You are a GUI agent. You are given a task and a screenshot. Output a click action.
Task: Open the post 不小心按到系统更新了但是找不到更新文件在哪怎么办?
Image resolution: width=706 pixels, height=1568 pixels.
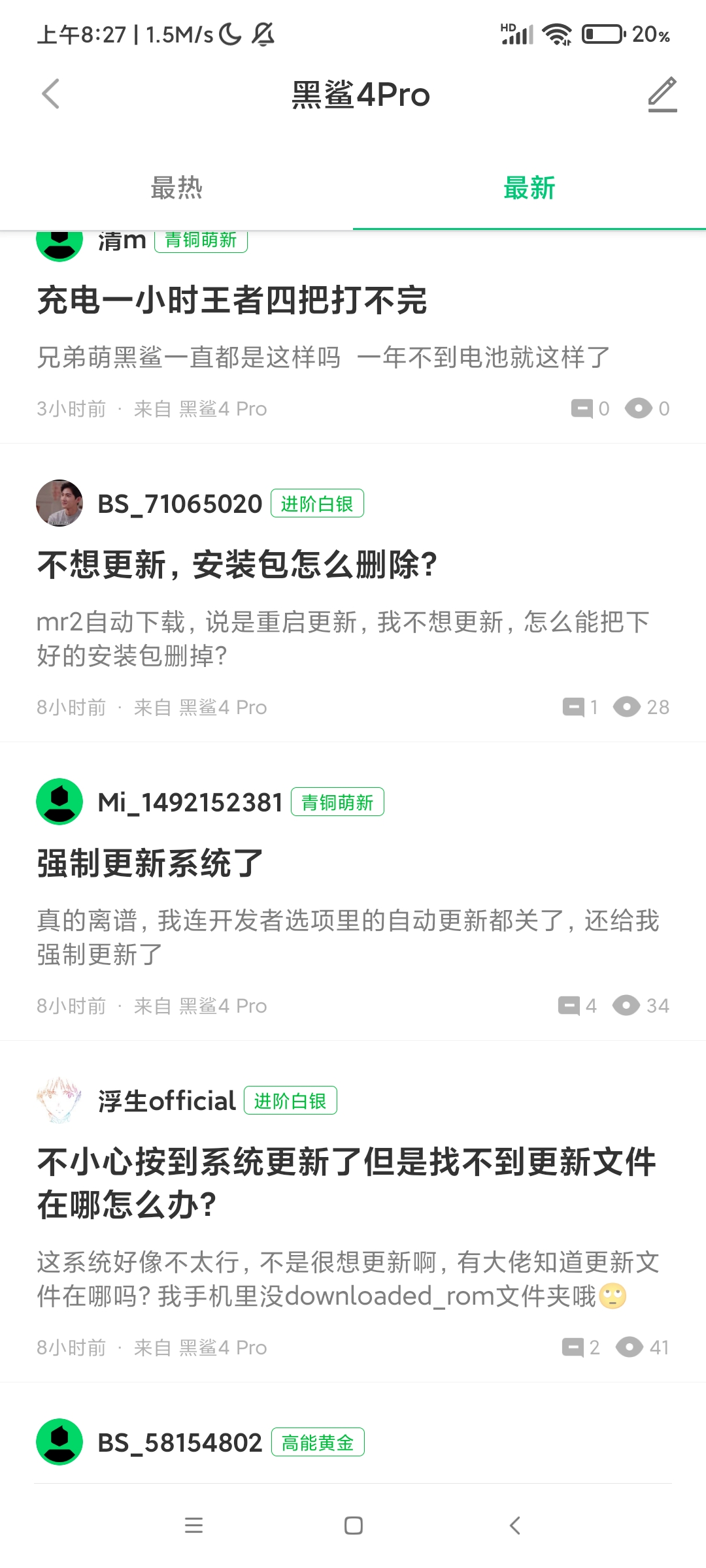[346, 1183]
